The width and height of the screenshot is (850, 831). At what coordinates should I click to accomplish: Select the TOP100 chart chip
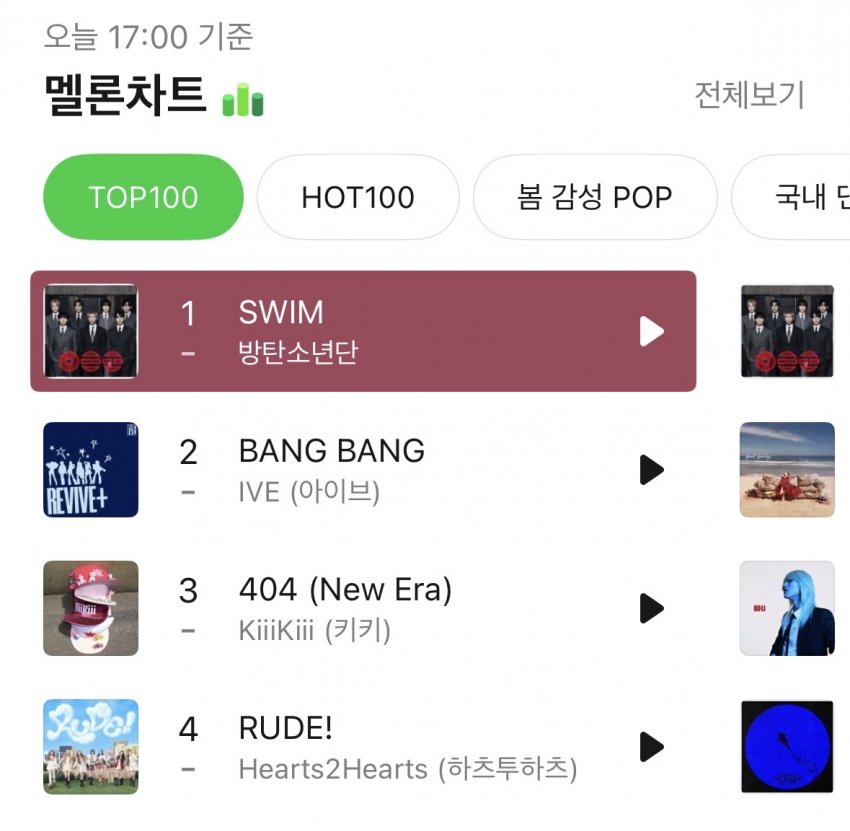(143, 197)
